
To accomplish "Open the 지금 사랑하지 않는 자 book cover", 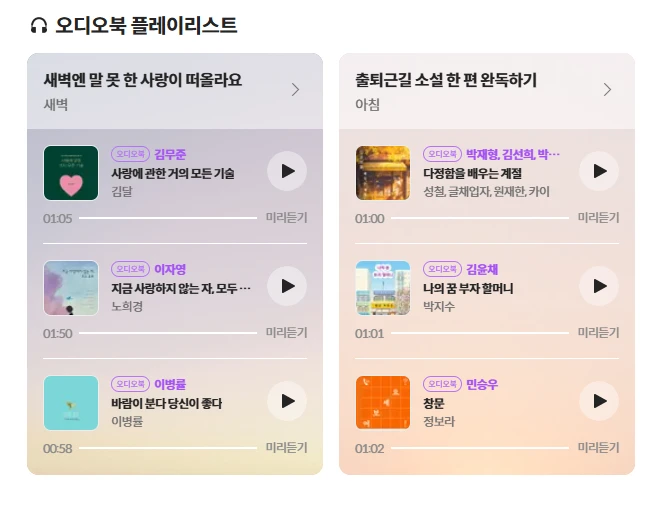I will tap(71, 288).
